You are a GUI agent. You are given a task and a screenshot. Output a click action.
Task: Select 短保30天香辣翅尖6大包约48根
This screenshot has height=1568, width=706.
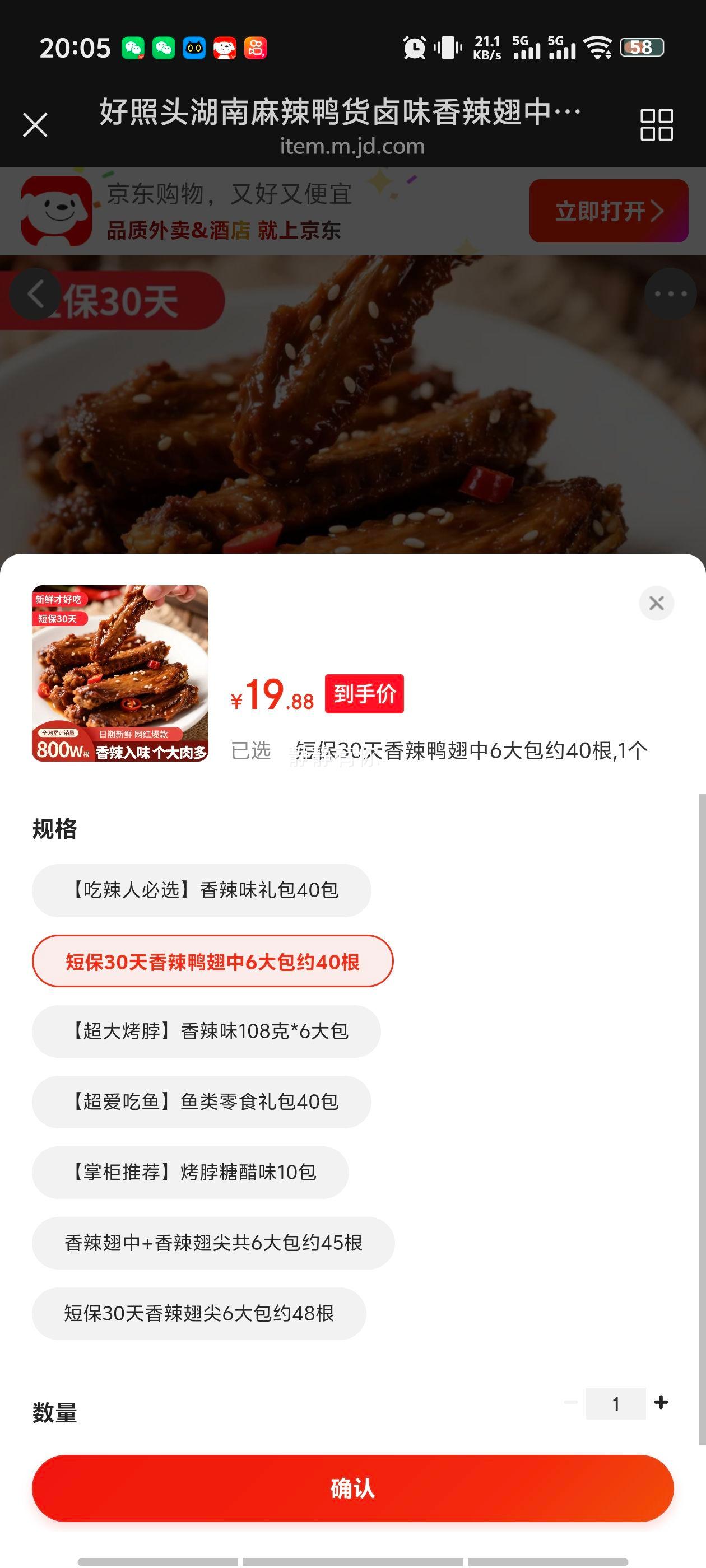pos(199,1314)
